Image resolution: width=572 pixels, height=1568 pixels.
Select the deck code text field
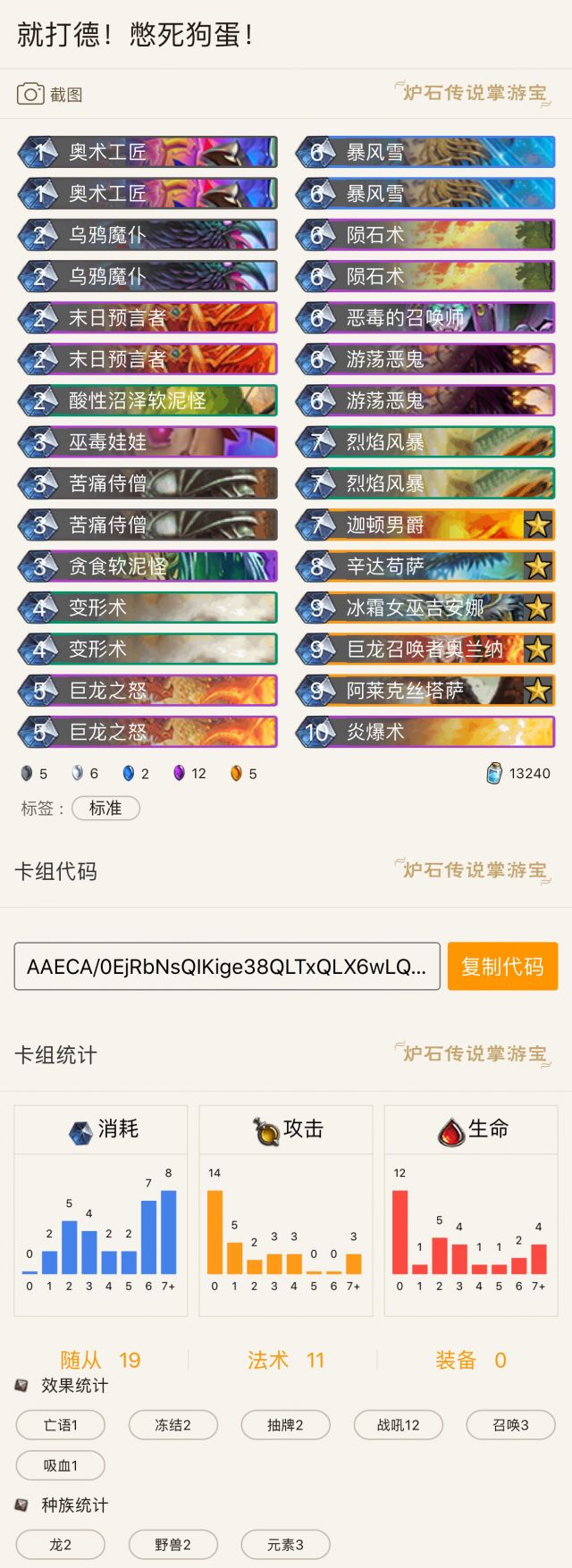pos(227,966)
